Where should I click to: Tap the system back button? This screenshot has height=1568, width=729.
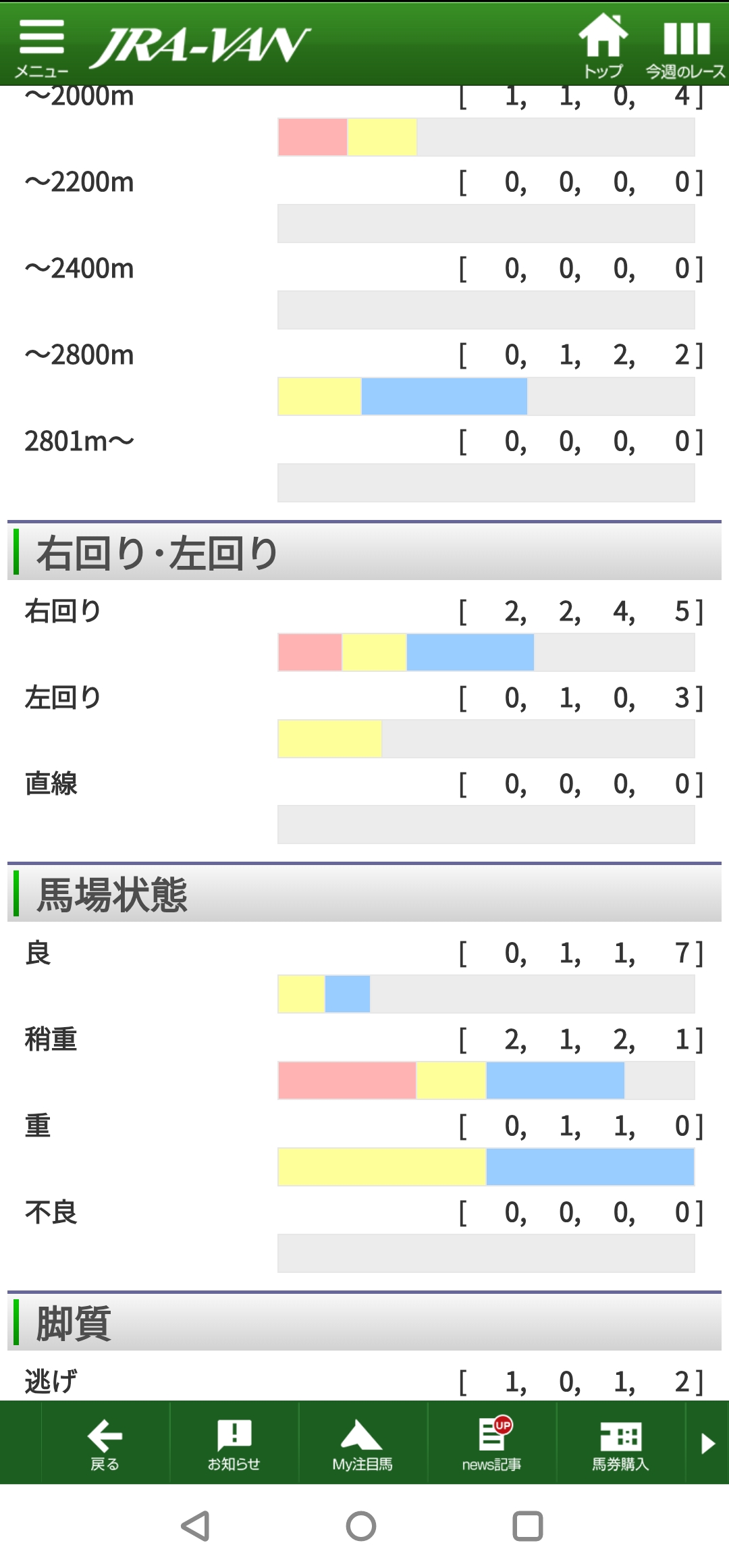click(x=196, y=1526)
